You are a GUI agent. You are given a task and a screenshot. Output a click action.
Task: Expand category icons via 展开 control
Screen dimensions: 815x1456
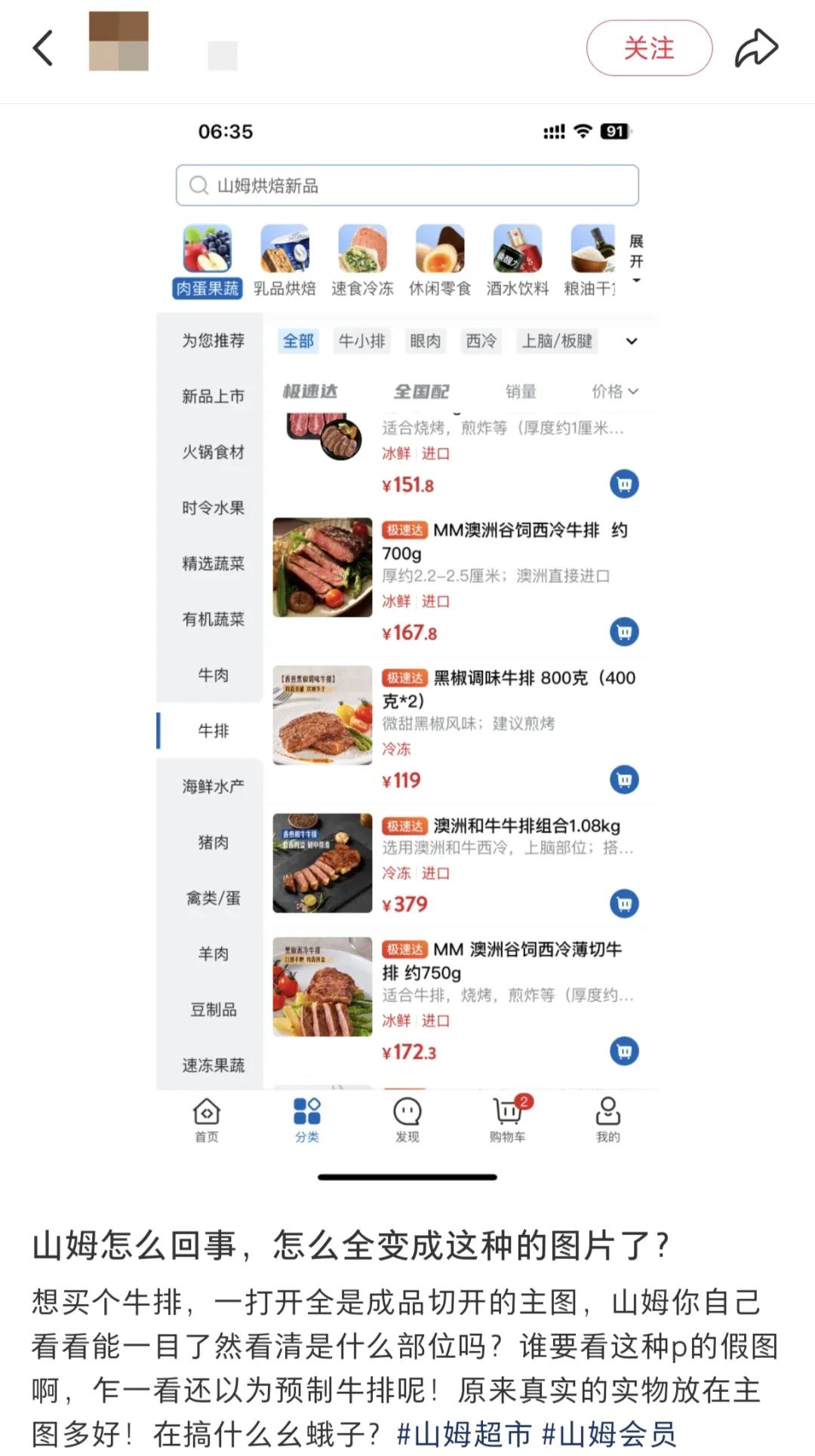635,261
